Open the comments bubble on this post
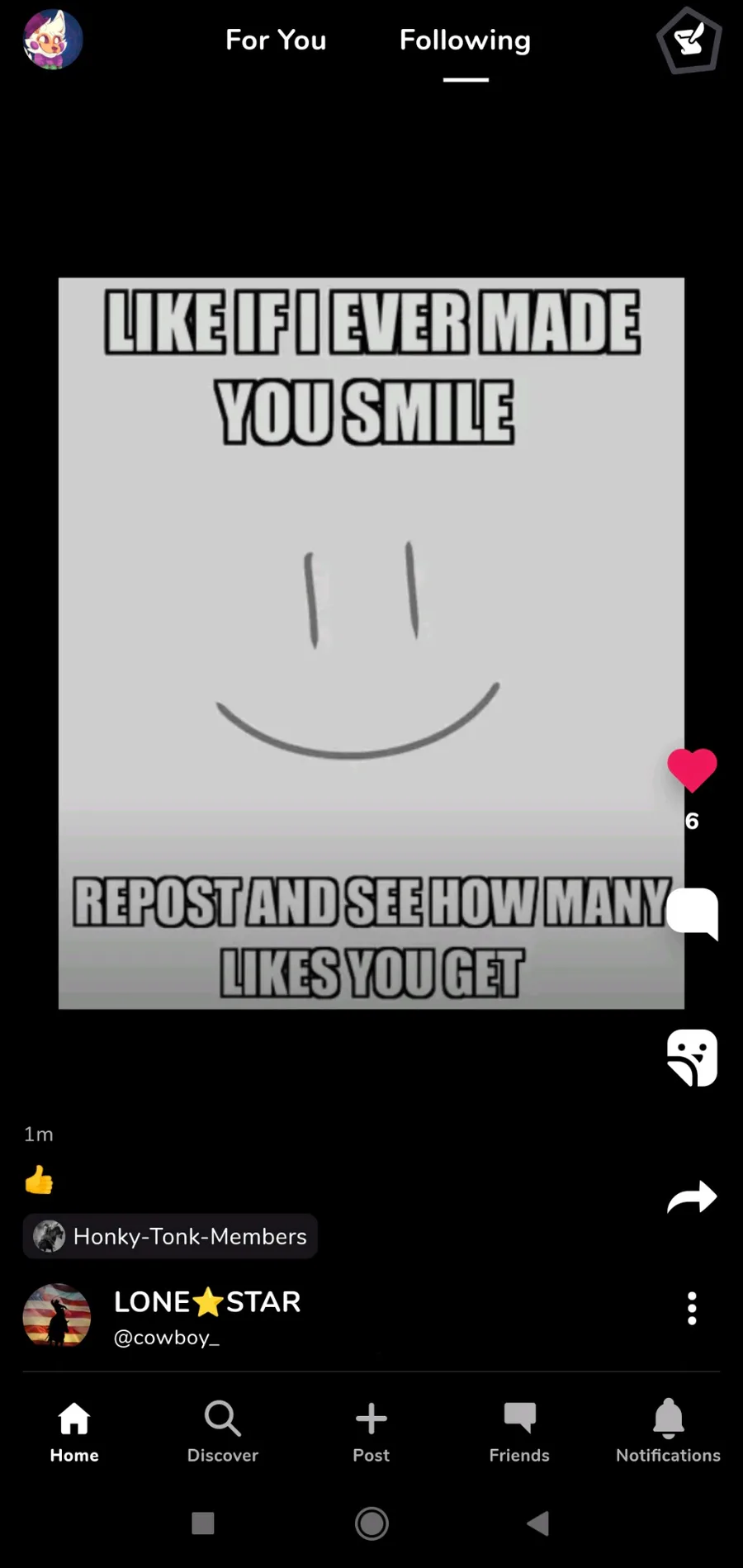 (x=692, y=913)
